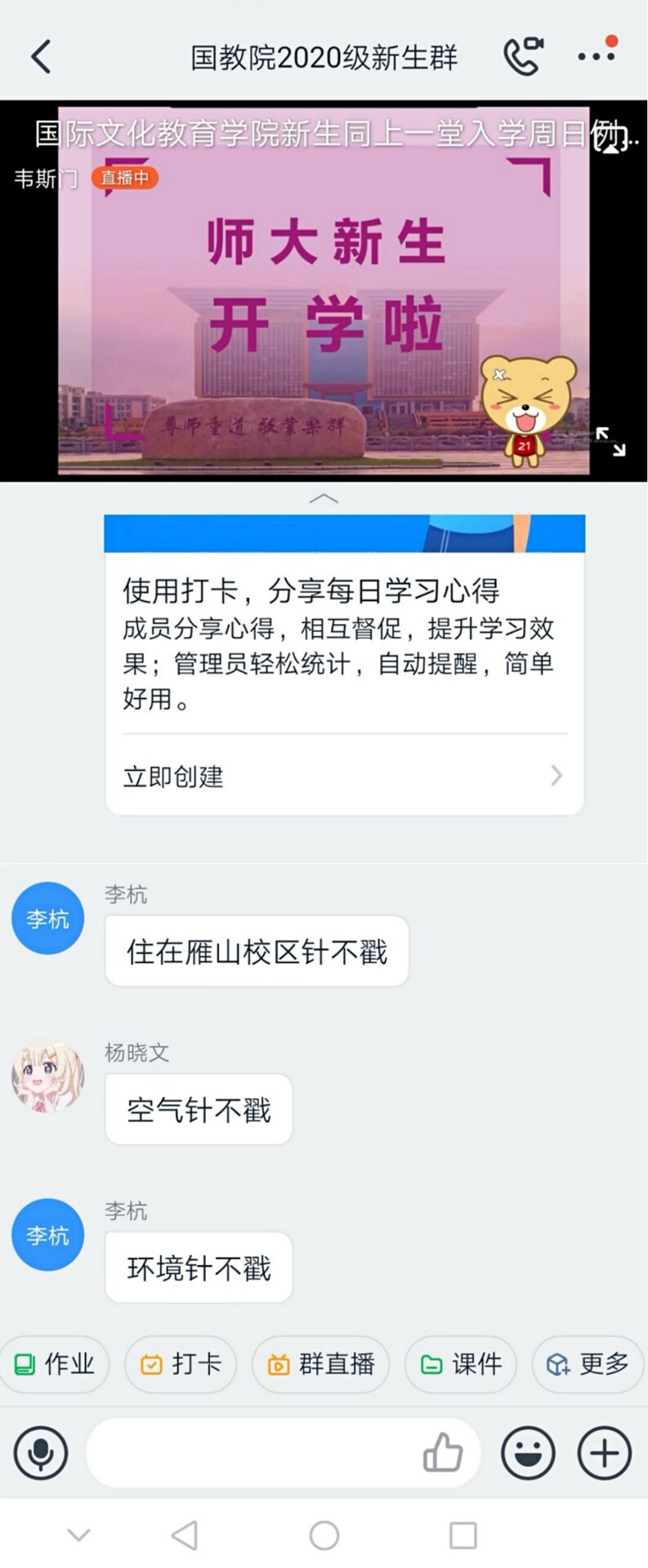Go back from the group chat

click(41, 57)
